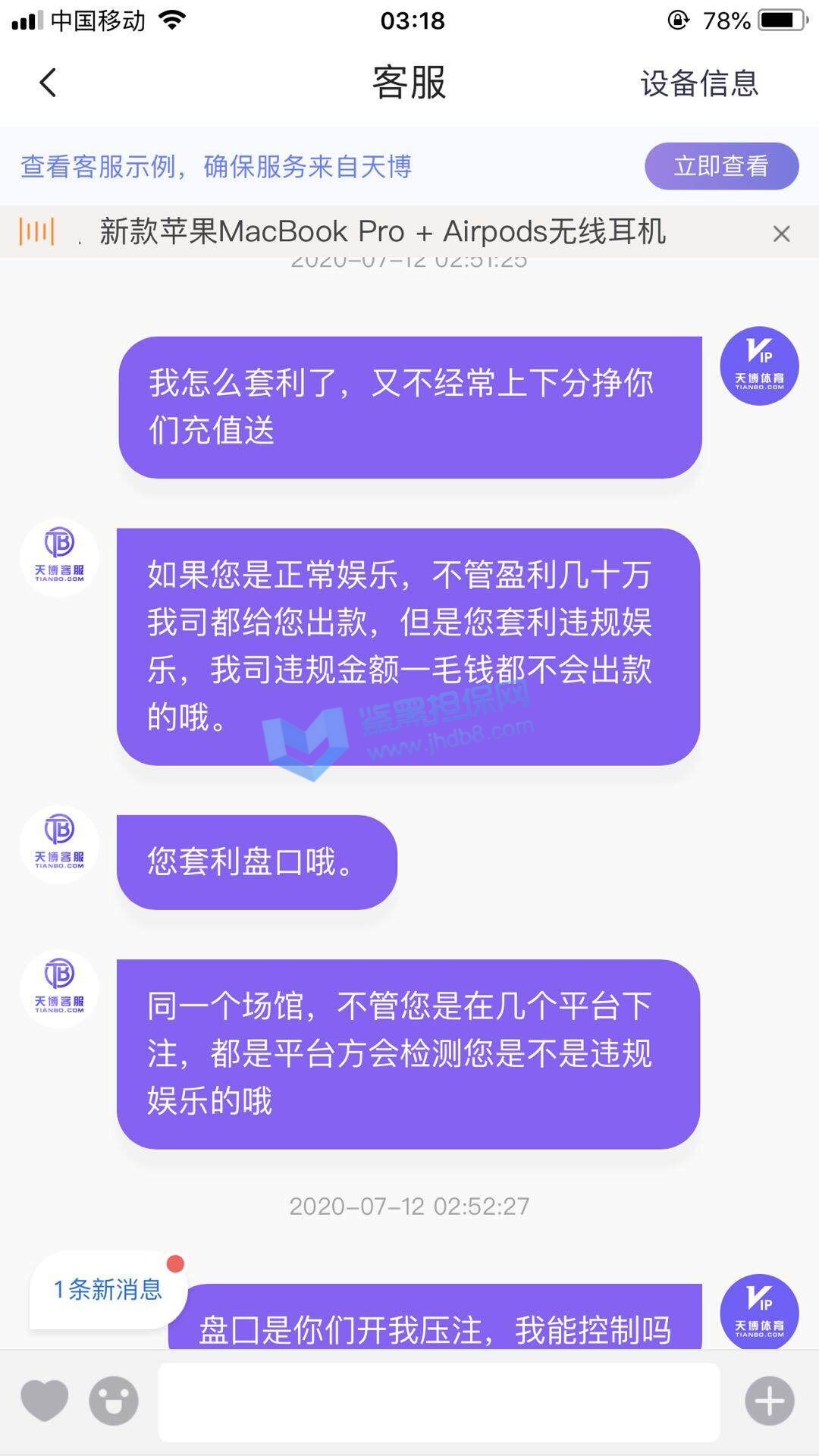This screenshot has height=1456, width=819.
Task: Focus the message input field
Action: [x=438, y=1401]
